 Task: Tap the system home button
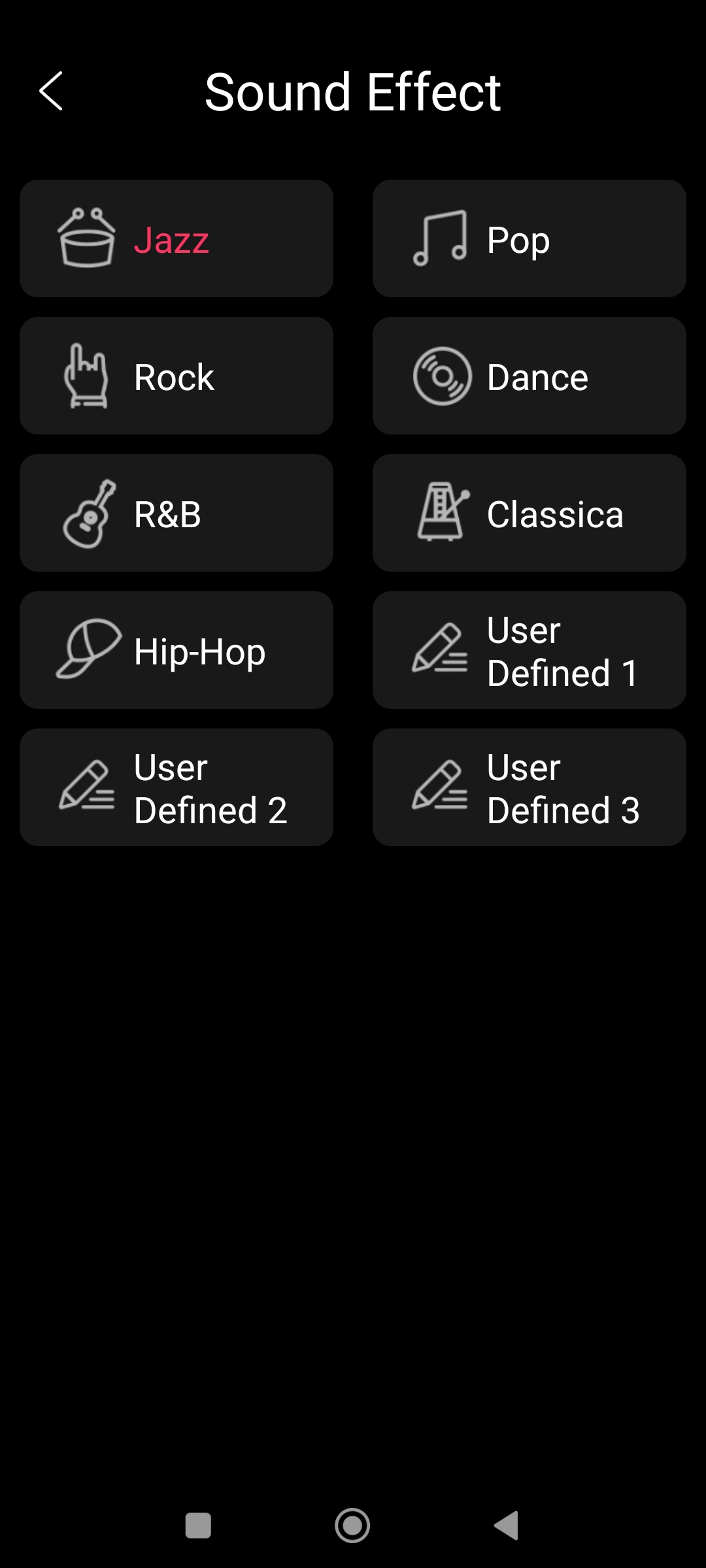coord(352,1526)
